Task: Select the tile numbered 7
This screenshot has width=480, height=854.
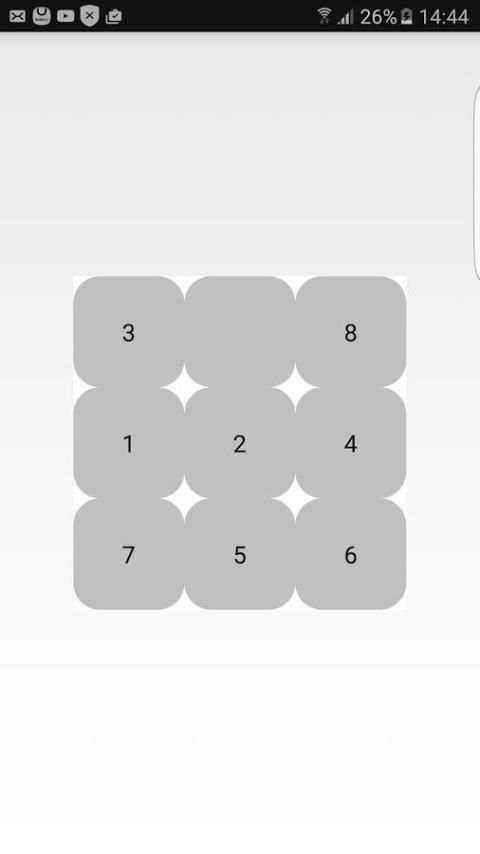Action: (129, 554)
